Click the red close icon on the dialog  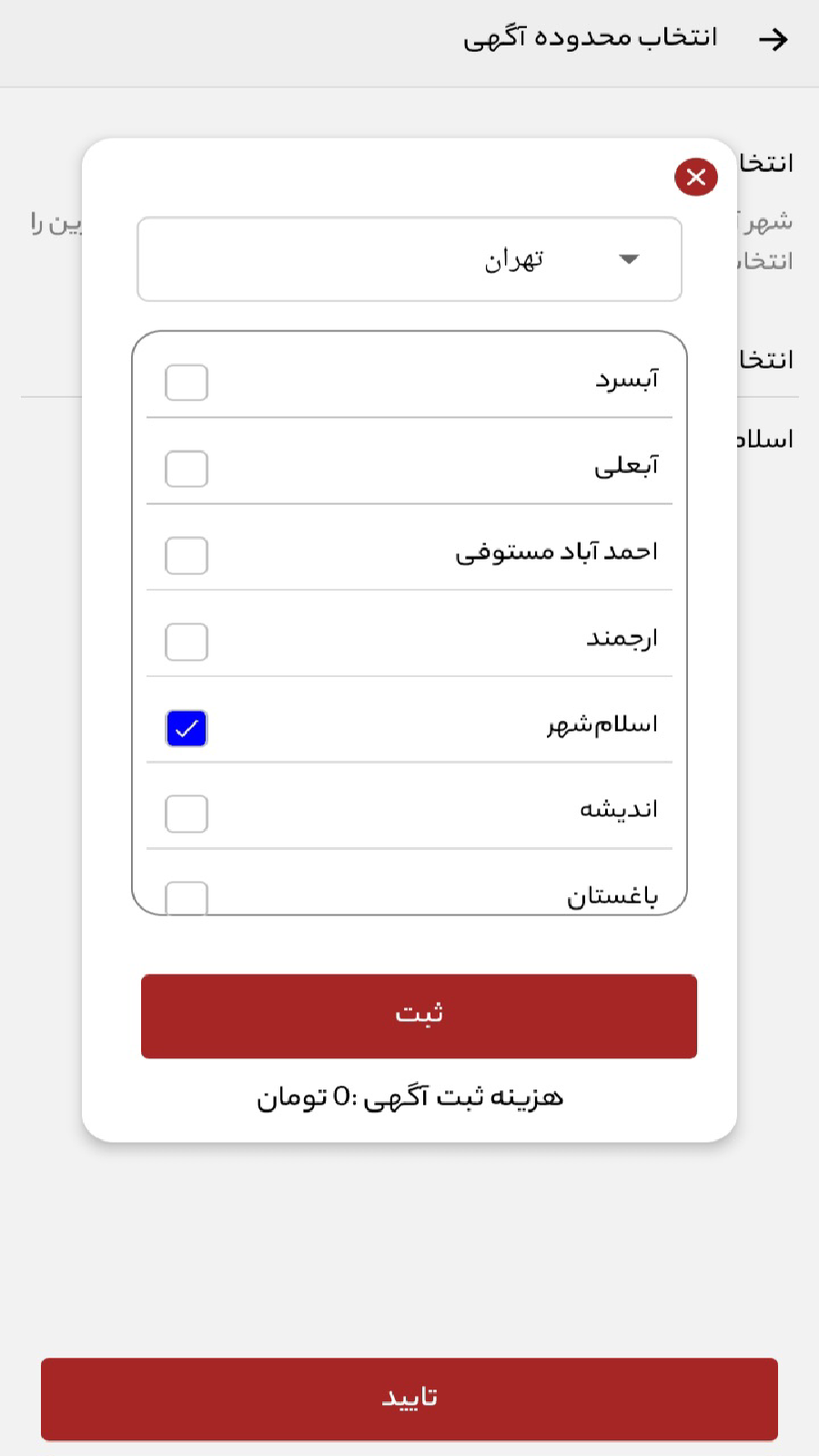[696, 177]
